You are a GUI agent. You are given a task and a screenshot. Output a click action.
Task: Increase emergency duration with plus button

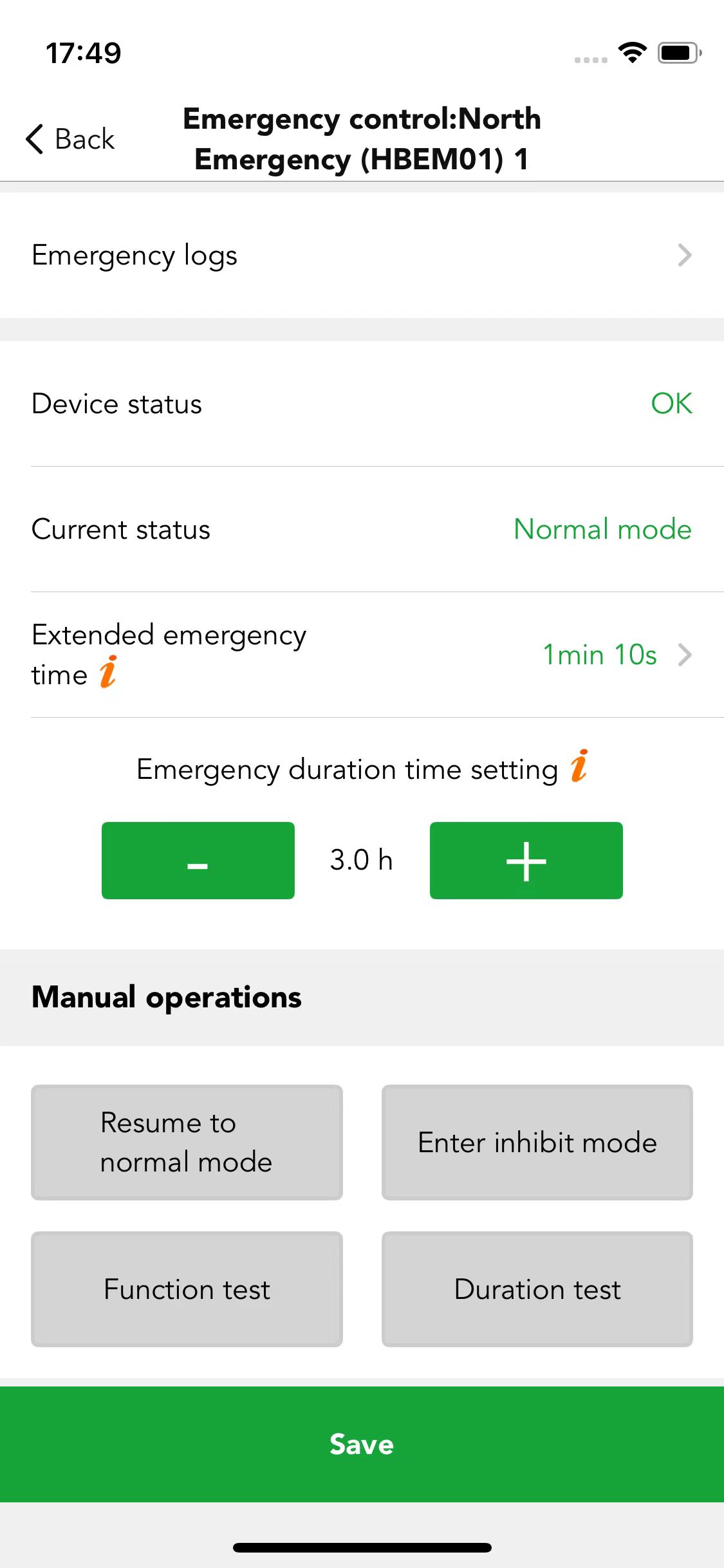point(526,861)
